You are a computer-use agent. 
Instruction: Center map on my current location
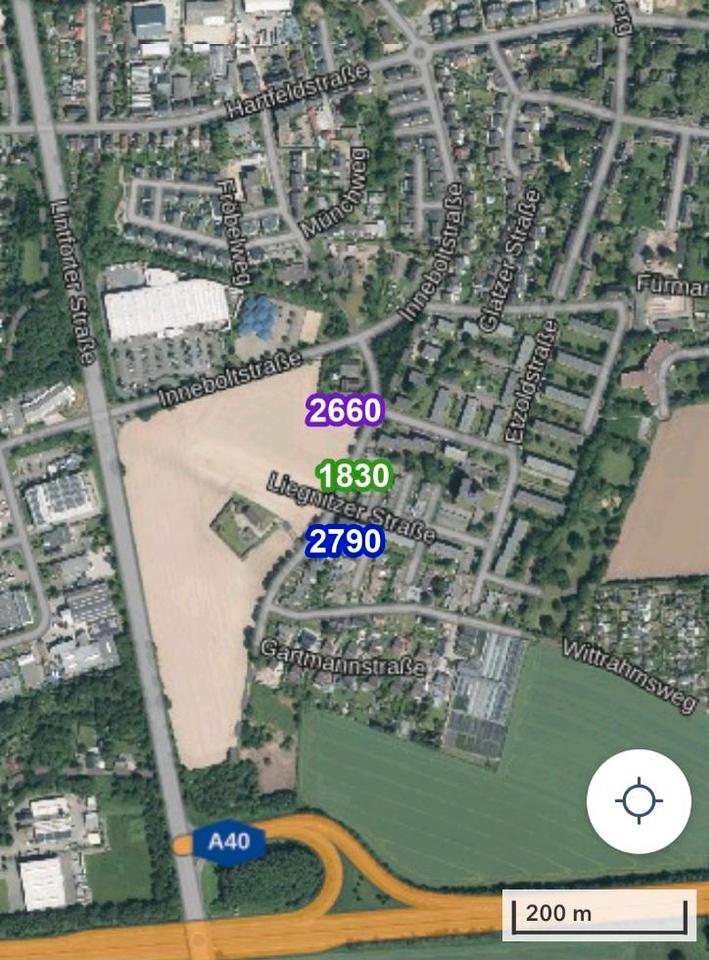(638, 801)
